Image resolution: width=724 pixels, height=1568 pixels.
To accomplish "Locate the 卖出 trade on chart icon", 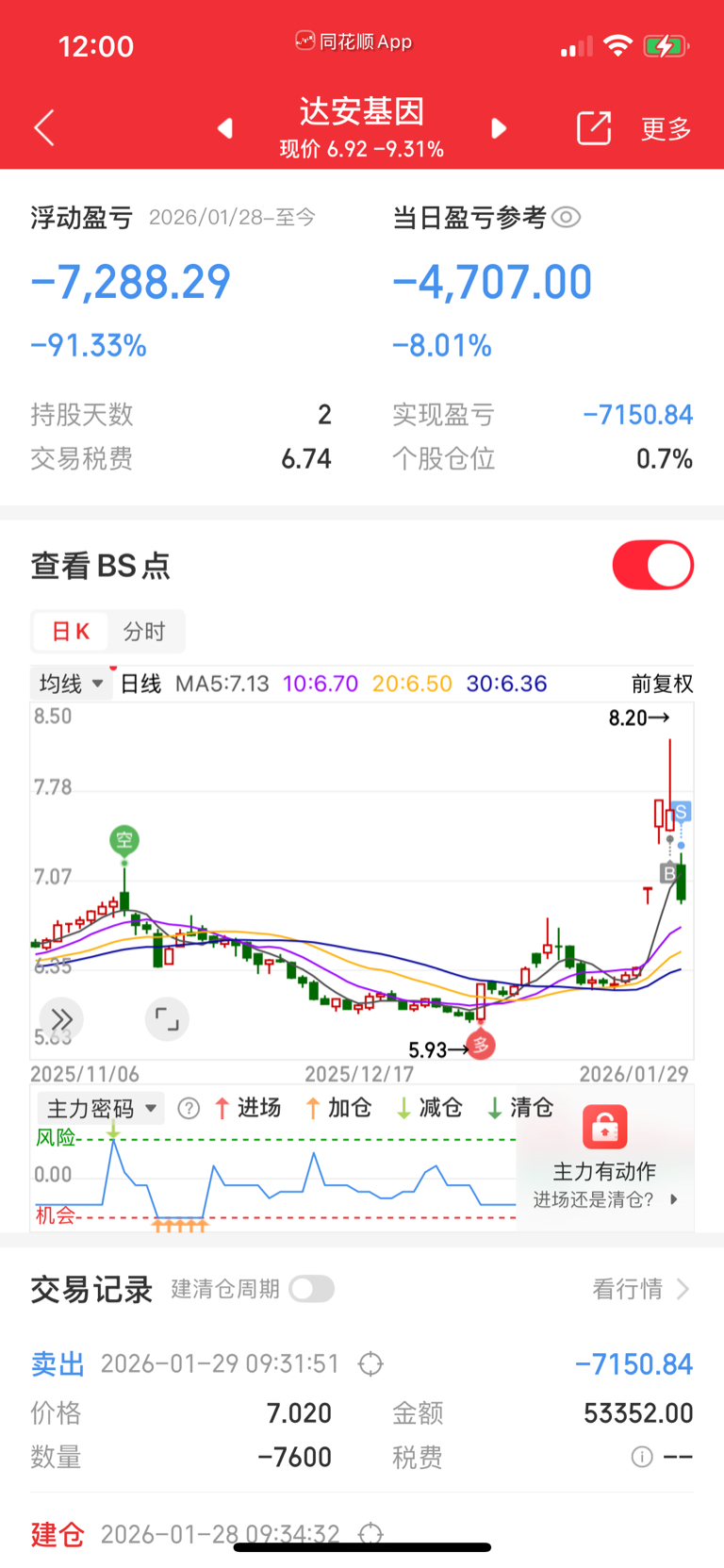I will 370,1363.
